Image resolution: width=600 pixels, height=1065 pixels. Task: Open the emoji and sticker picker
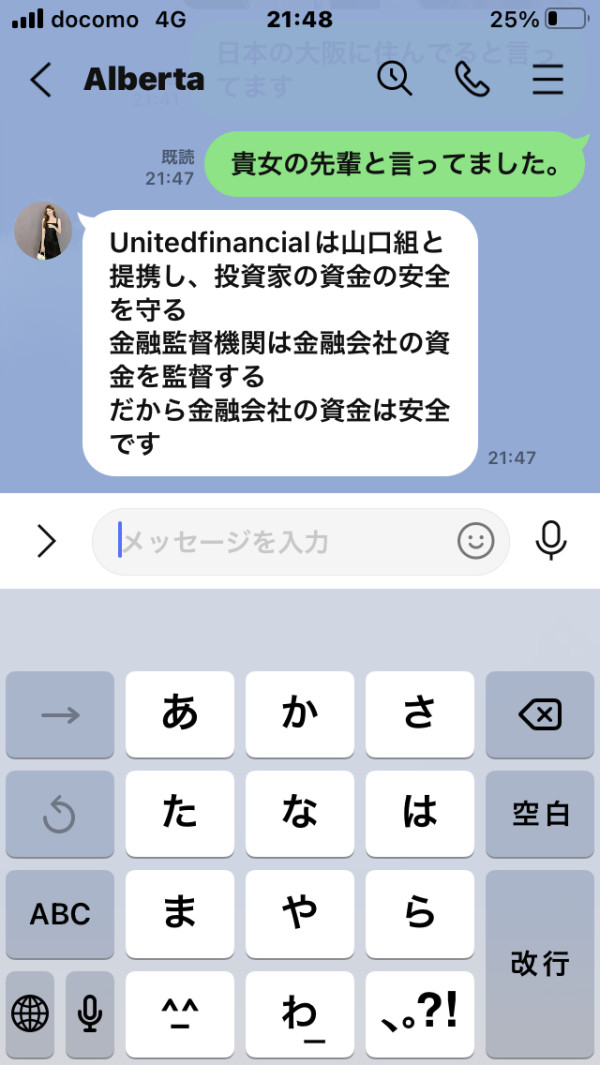click(x=476, y=541)
